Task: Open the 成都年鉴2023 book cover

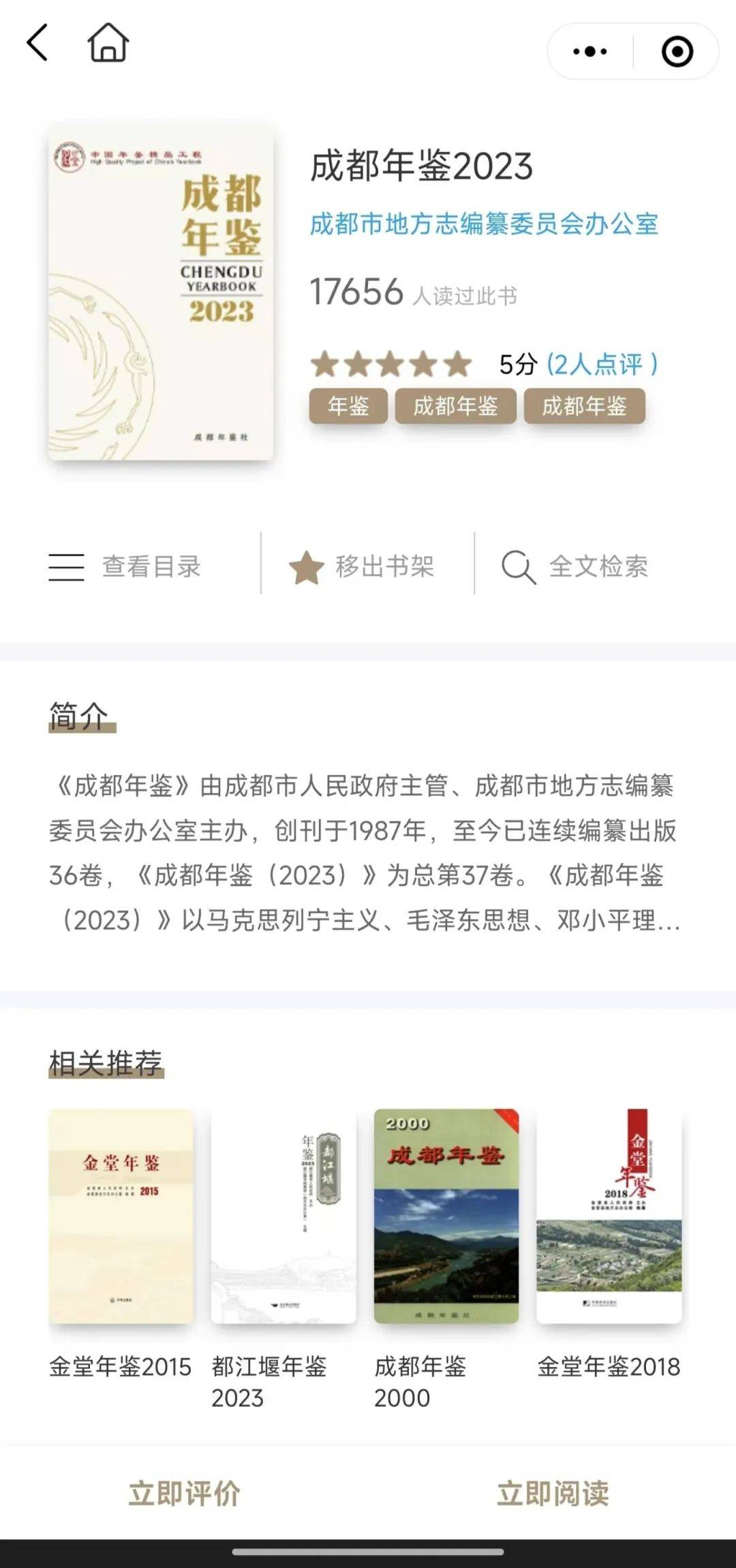Action: [x=161, y=293]
